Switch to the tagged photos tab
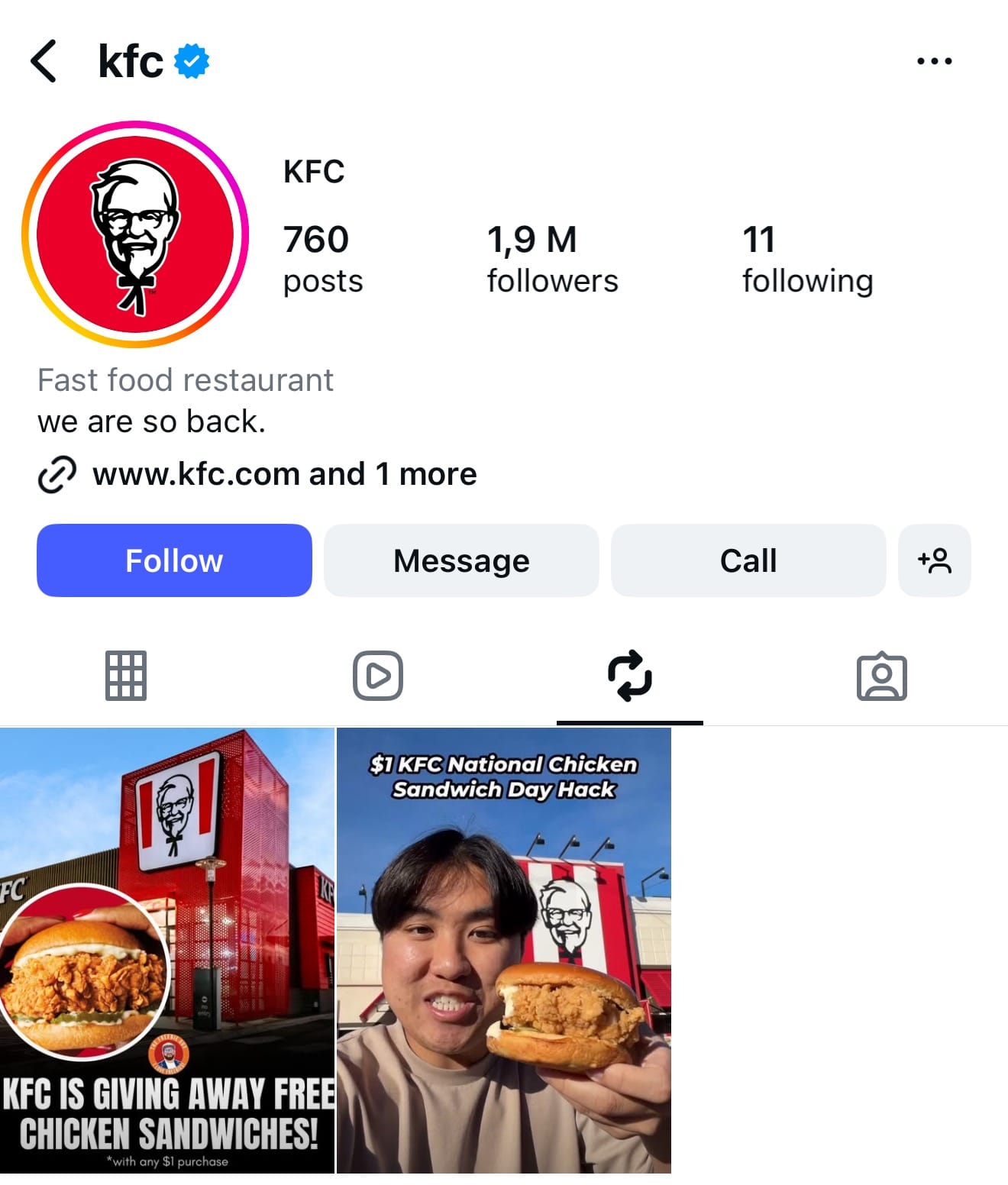 point(882,676)
